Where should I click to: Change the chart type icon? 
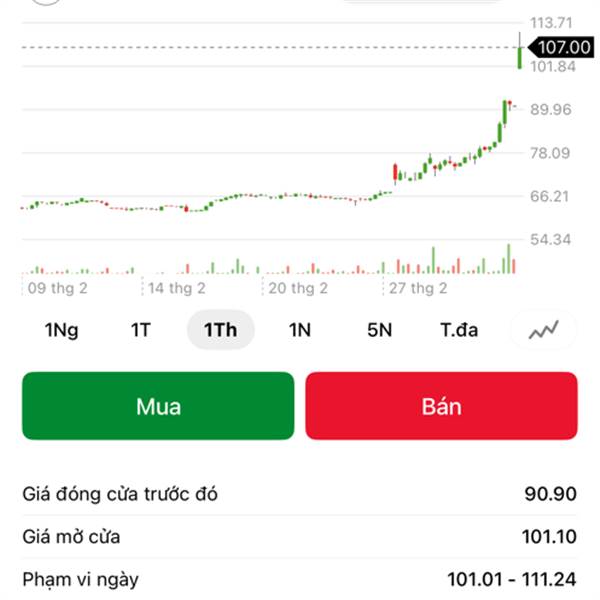click(x=544, y=330)
